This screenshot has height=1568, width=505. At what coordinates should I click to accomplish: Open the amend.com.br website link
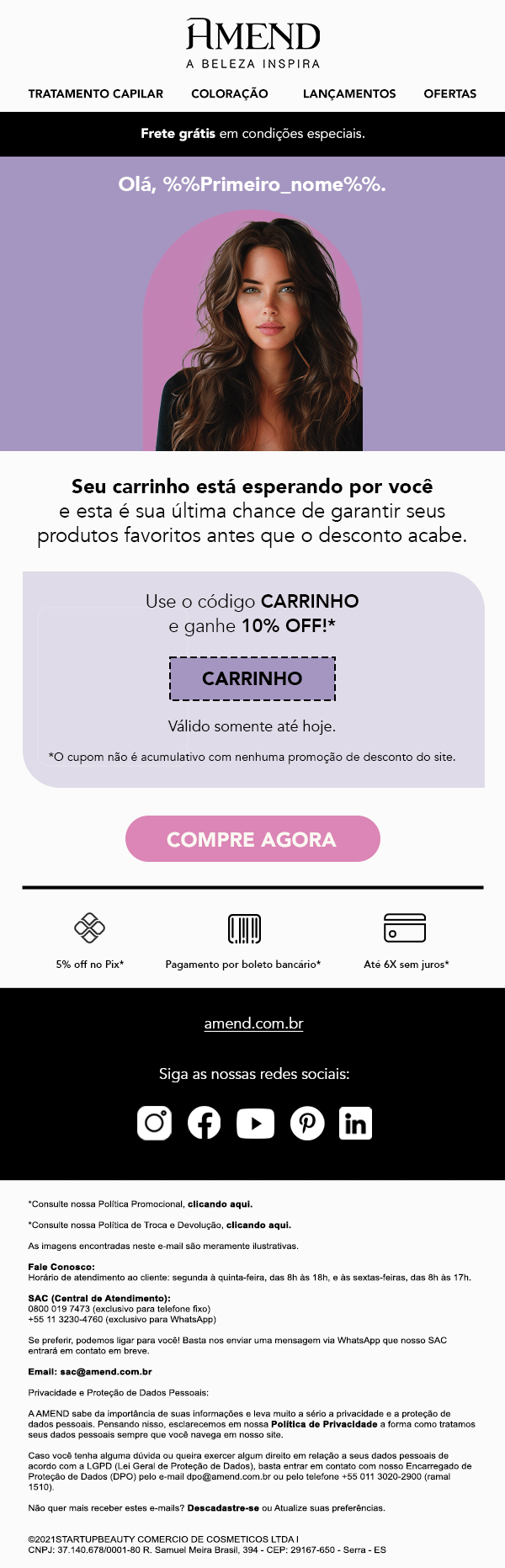[x=253, y=1023]
